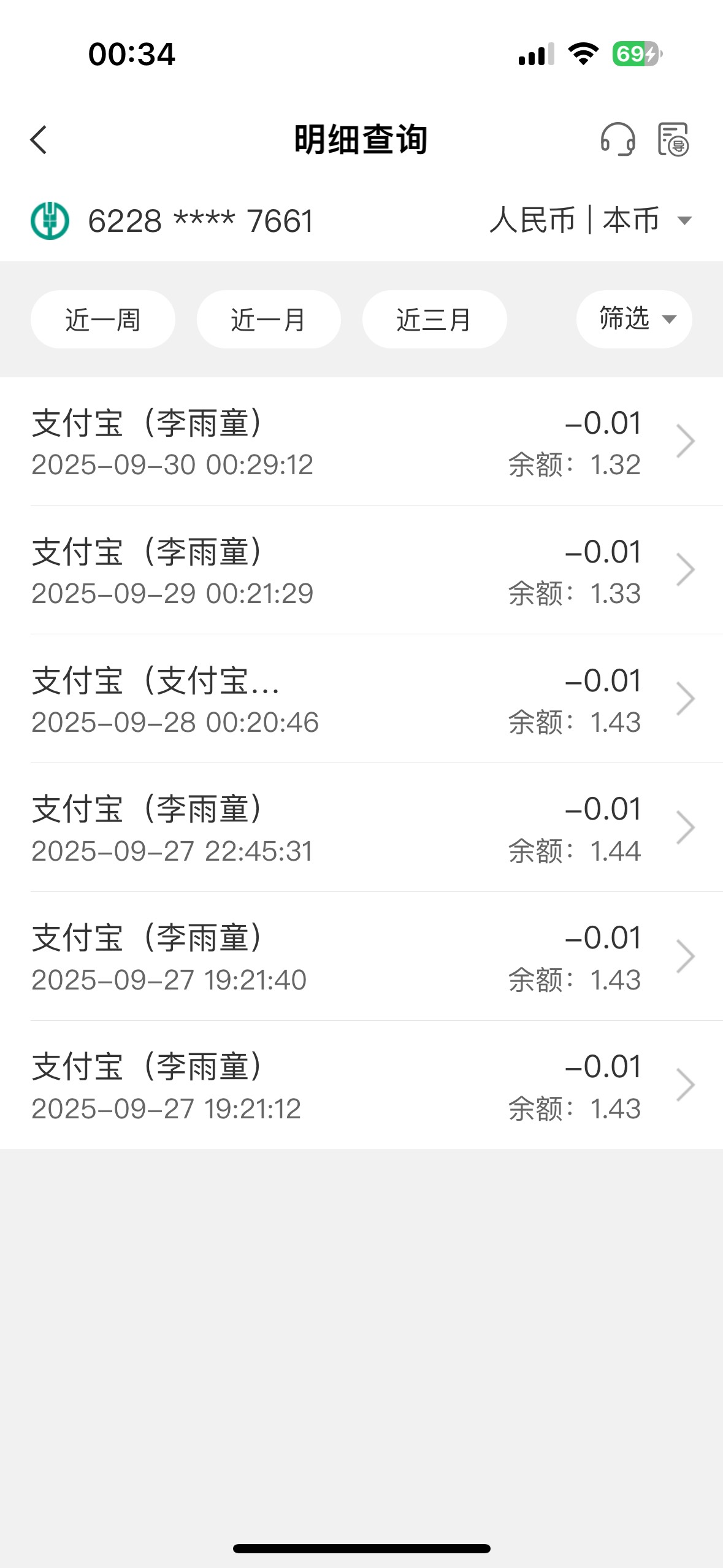The height and width of the screenshot is (1568, 723).
Task: View transaction dated 2025-09-27 22:45:31
Action: click(362, 828)
